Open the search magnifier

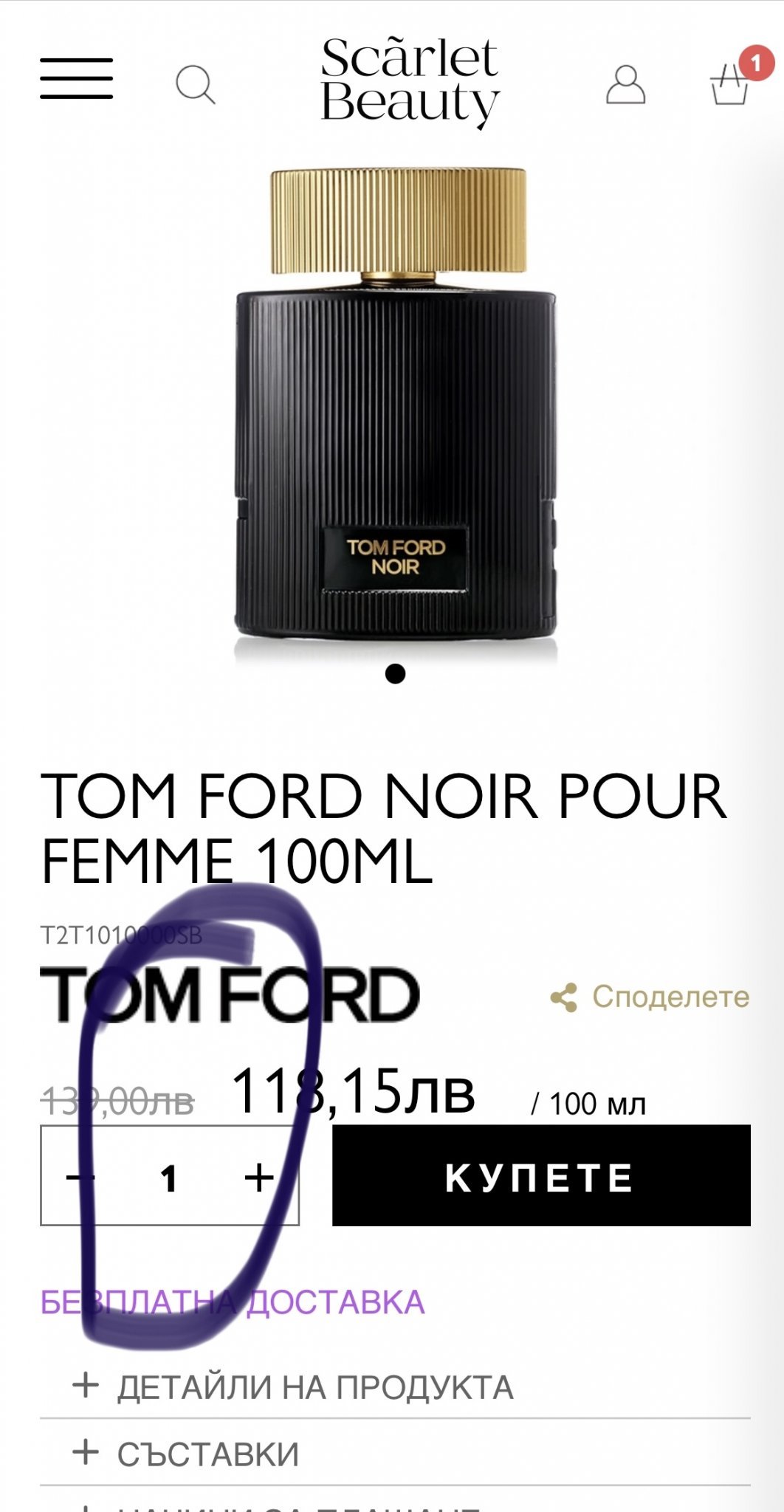pos(196,85)
